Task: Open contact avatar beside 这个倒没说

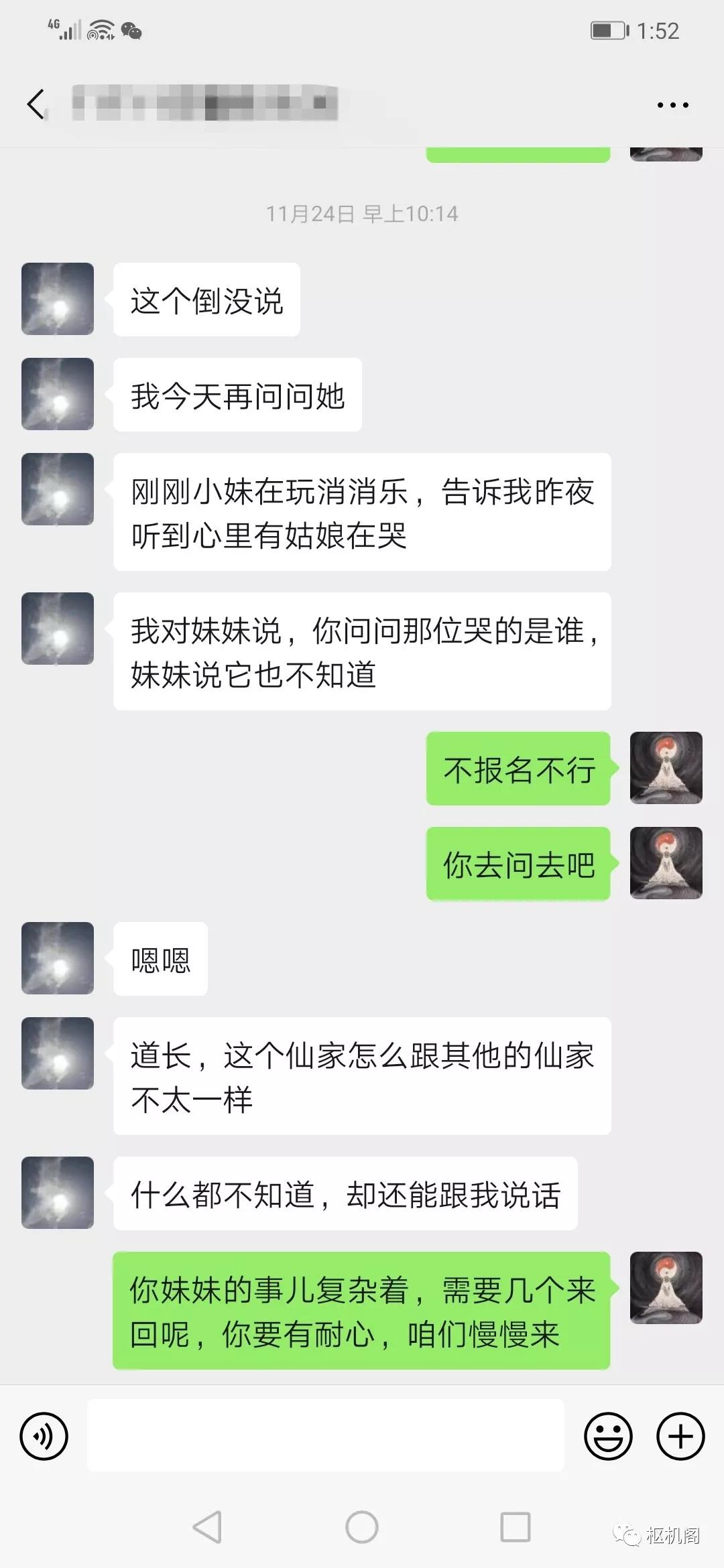Action: click(58, 299)
